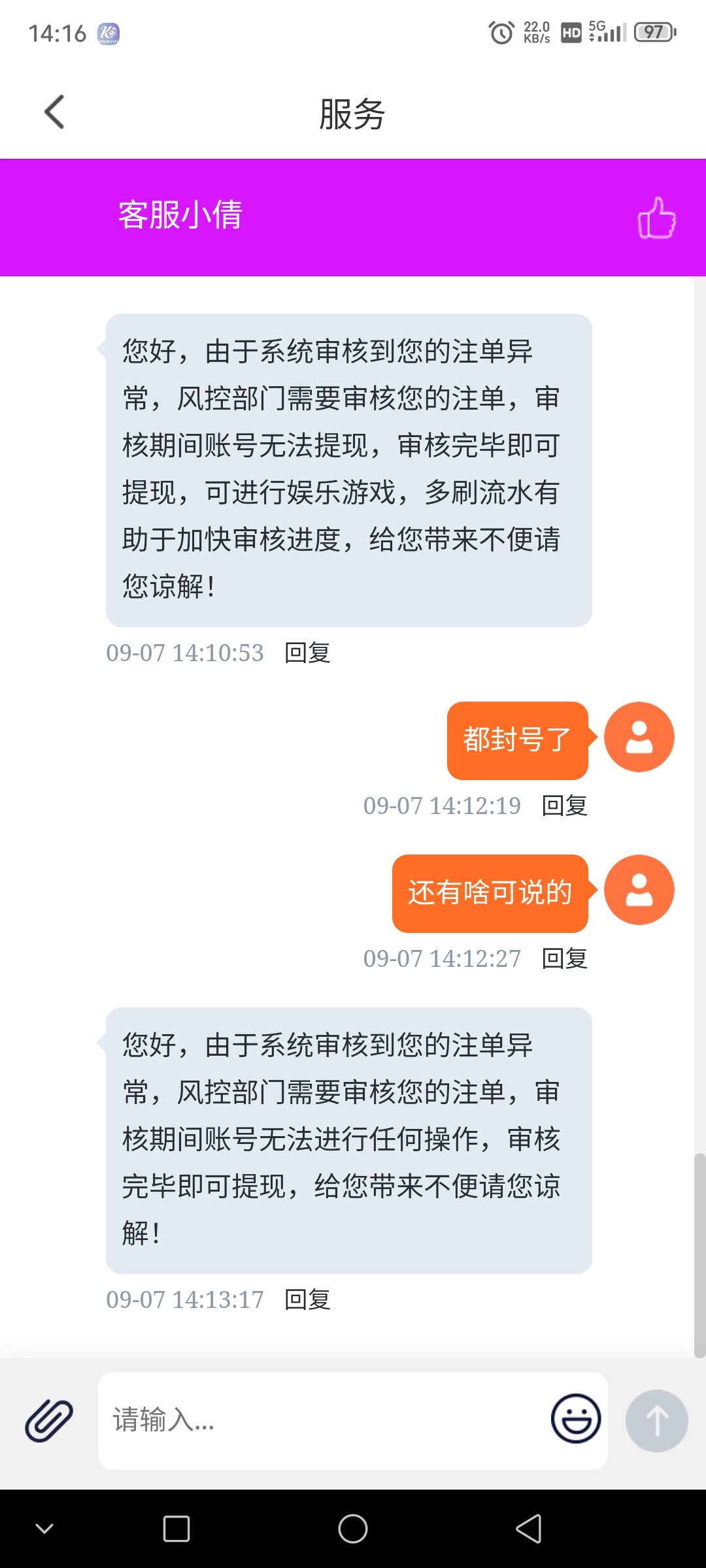706x1568 pixels.
Task: Tap the home circle navigation button
Action: pos(351,1527)
